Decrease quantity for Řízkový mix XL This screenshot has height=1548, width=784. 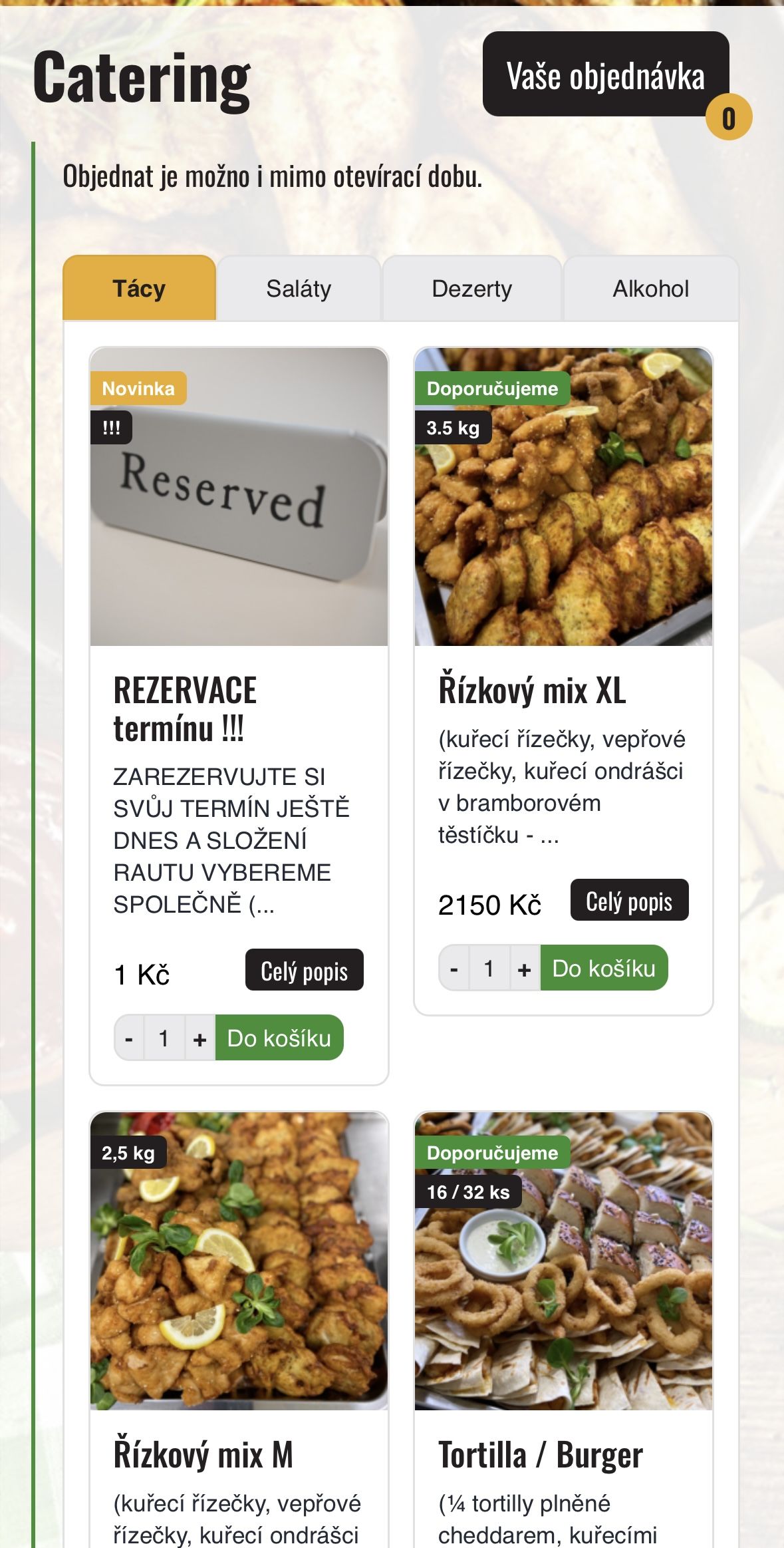(x=454, y=969)
